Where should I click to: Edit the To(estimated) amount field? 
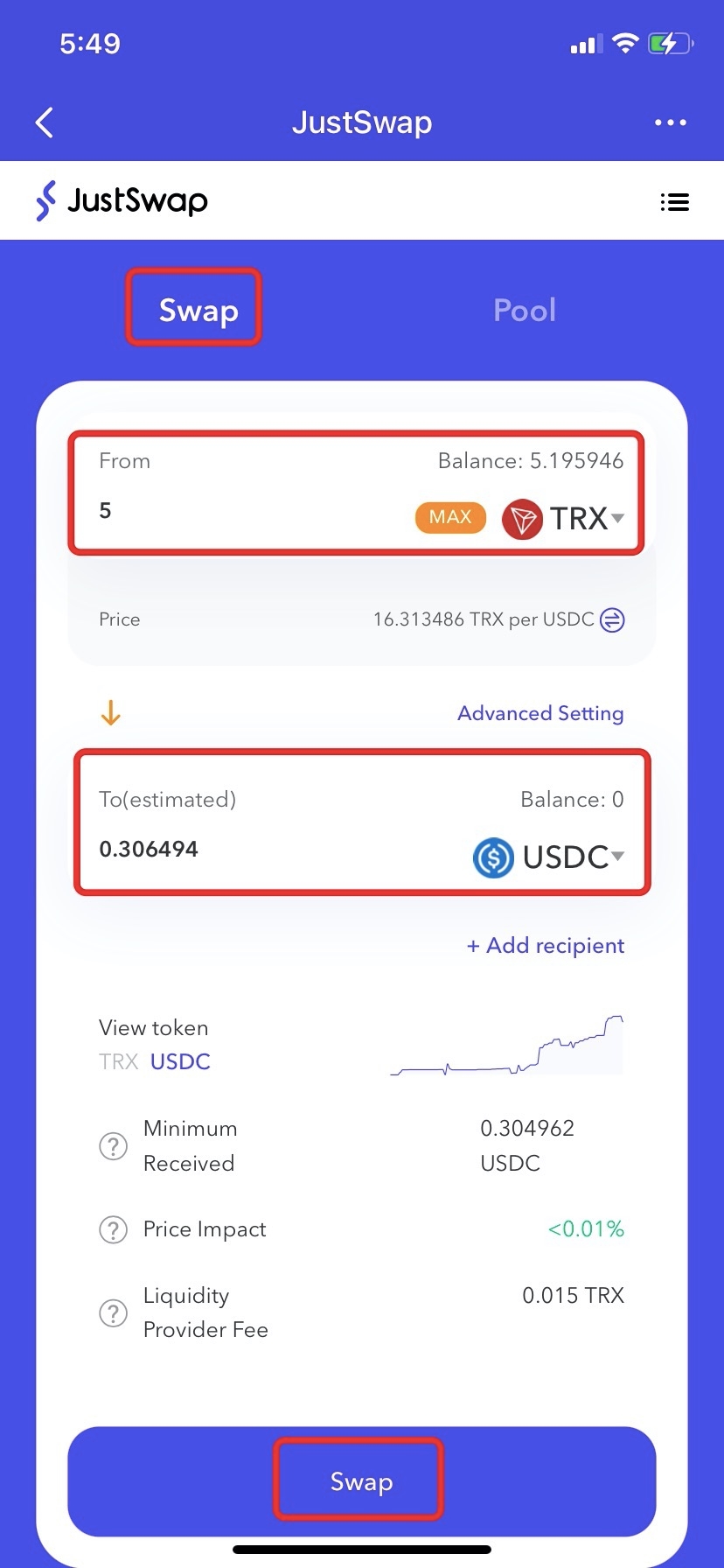(262, 850)
